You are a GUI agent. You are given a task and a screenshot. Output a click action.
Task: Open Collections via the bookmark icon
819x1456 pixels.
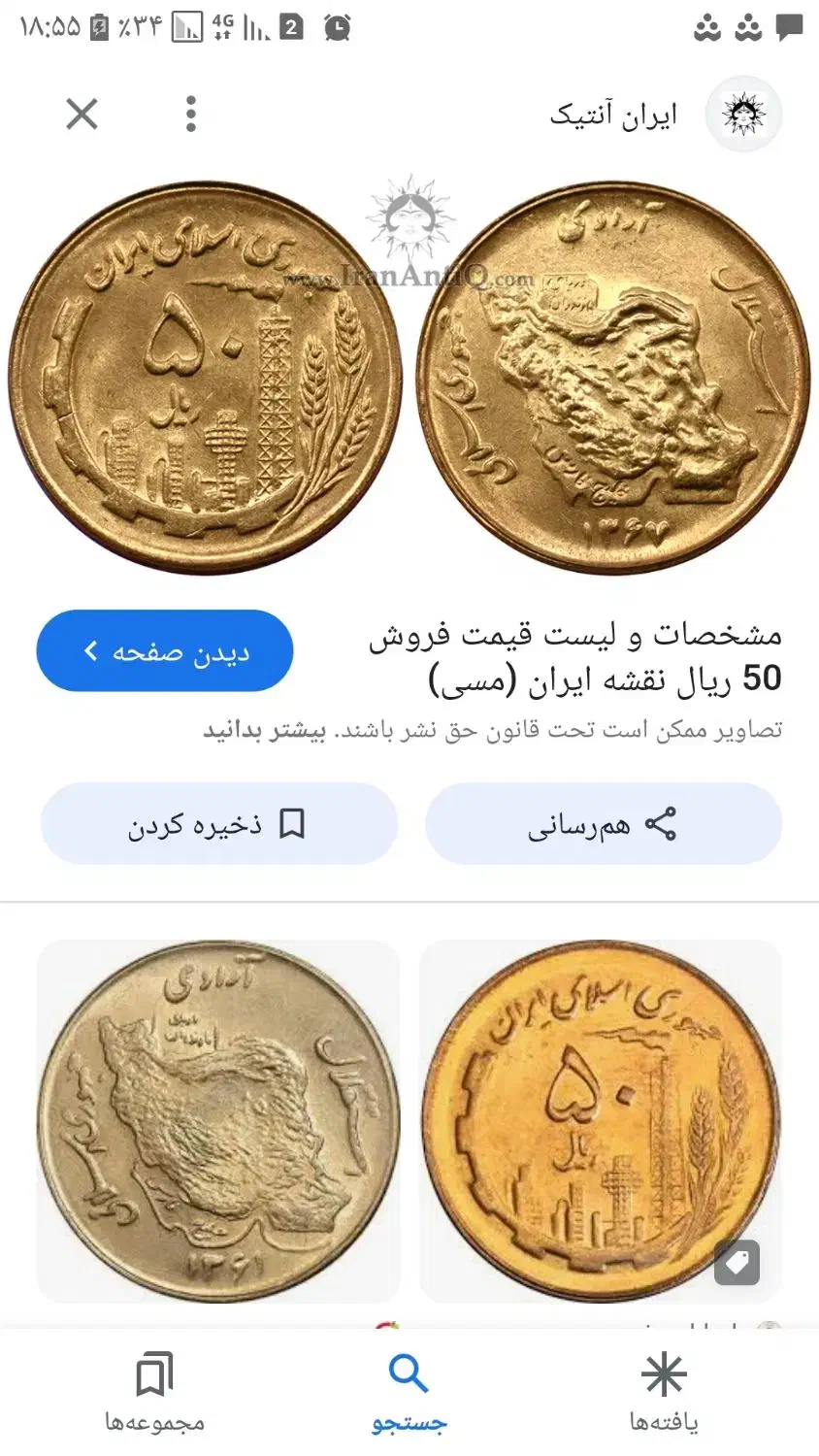coord(153,1373)
